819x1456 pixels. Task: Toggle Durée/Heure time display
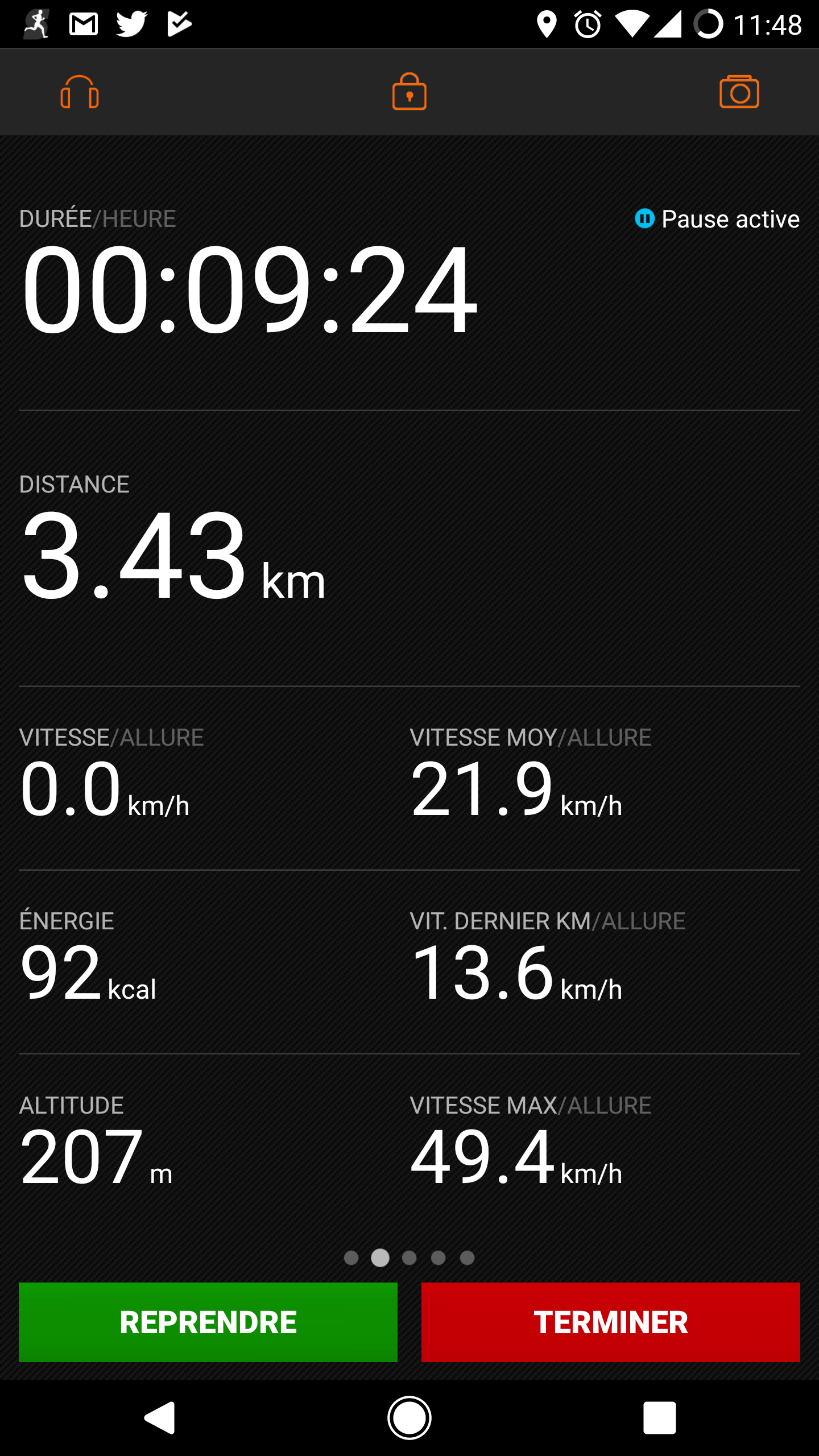[x=409, y=273]
